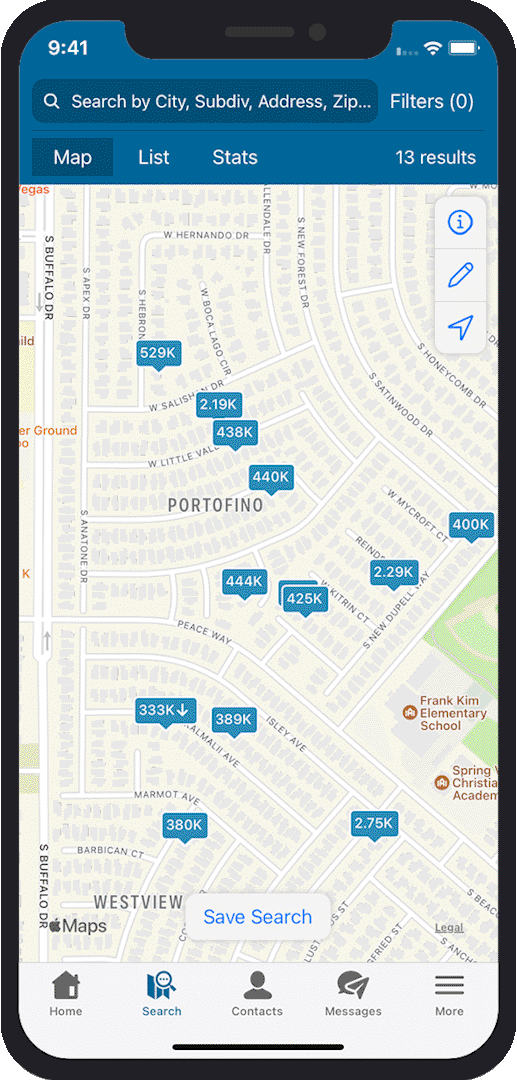Image resolution: width=517 pixels, height=1080 pixels.
Task: Center map on current location arrow
Action: (461, 327)
